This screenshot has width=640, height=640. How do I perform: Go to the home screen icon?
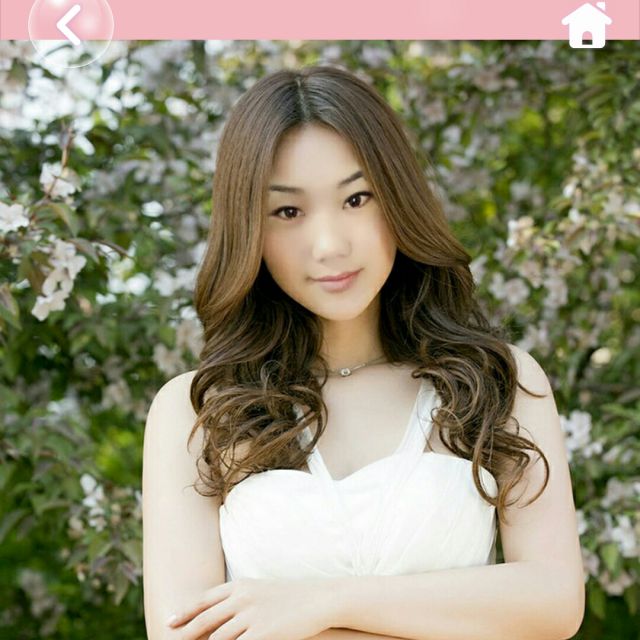pos(587,25)
